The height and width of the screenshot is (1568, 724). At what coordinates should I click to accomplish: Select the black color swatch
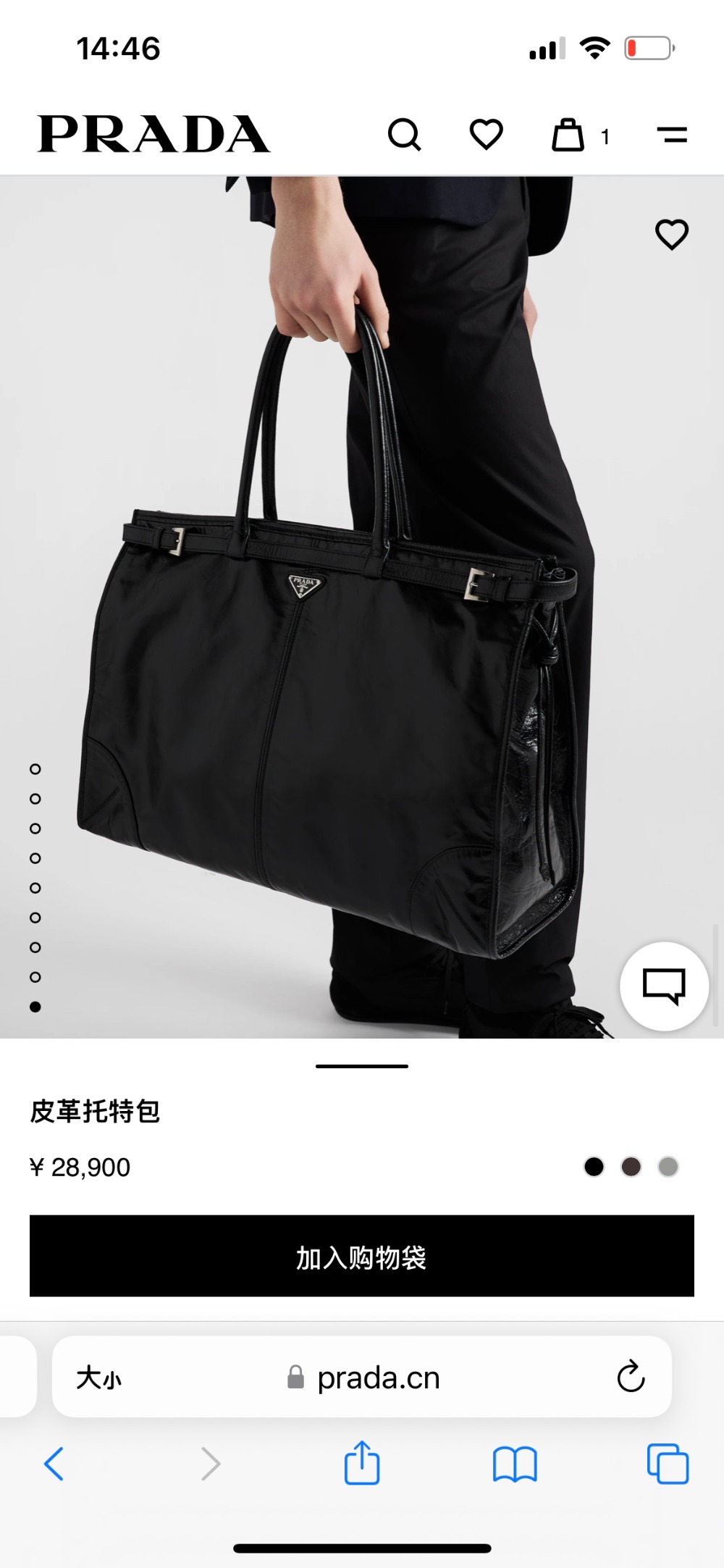[594, 1167]
